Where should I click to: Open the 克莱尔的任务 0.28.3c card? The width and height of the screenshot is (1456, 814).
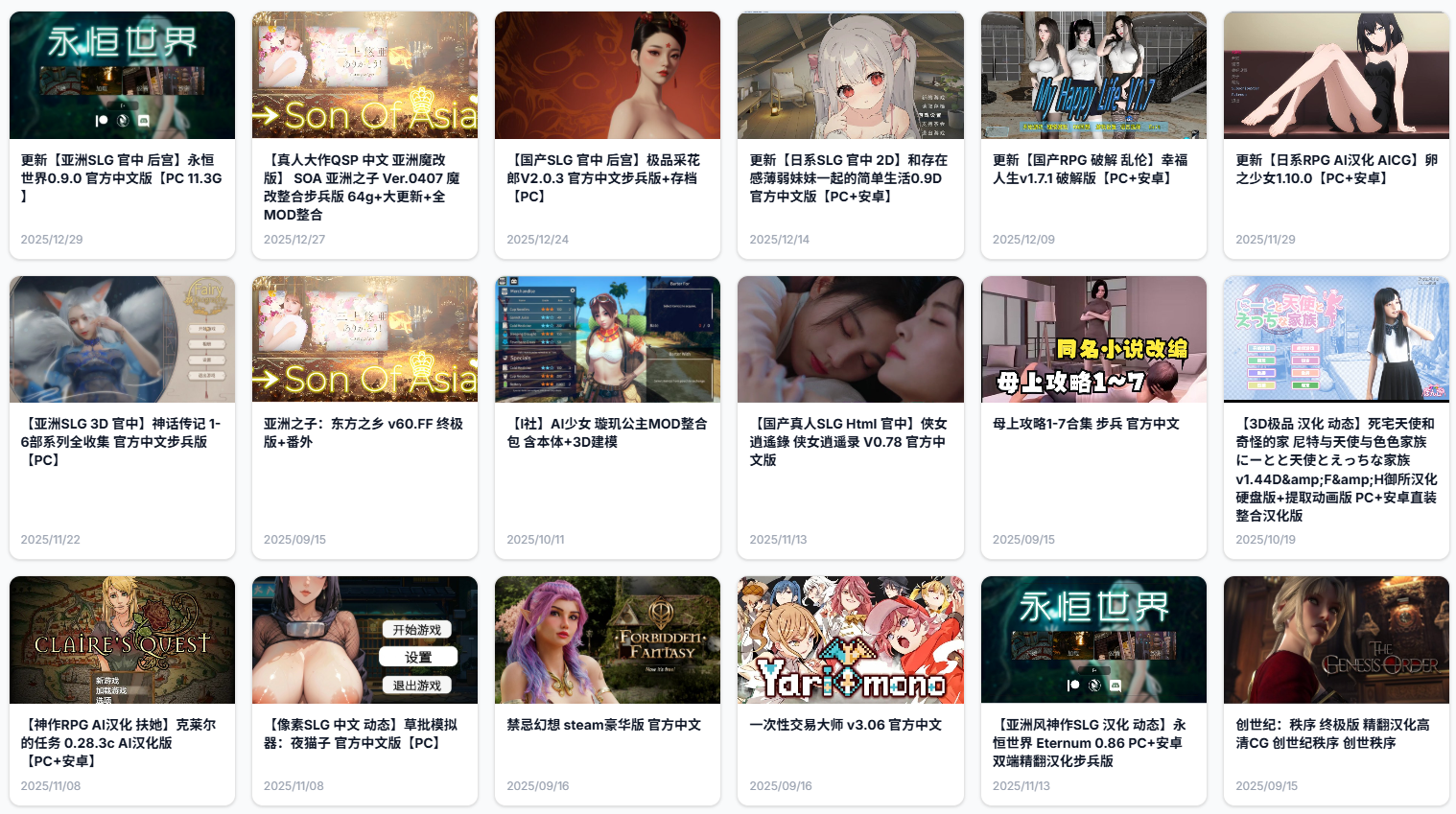[x=122, y=742]
